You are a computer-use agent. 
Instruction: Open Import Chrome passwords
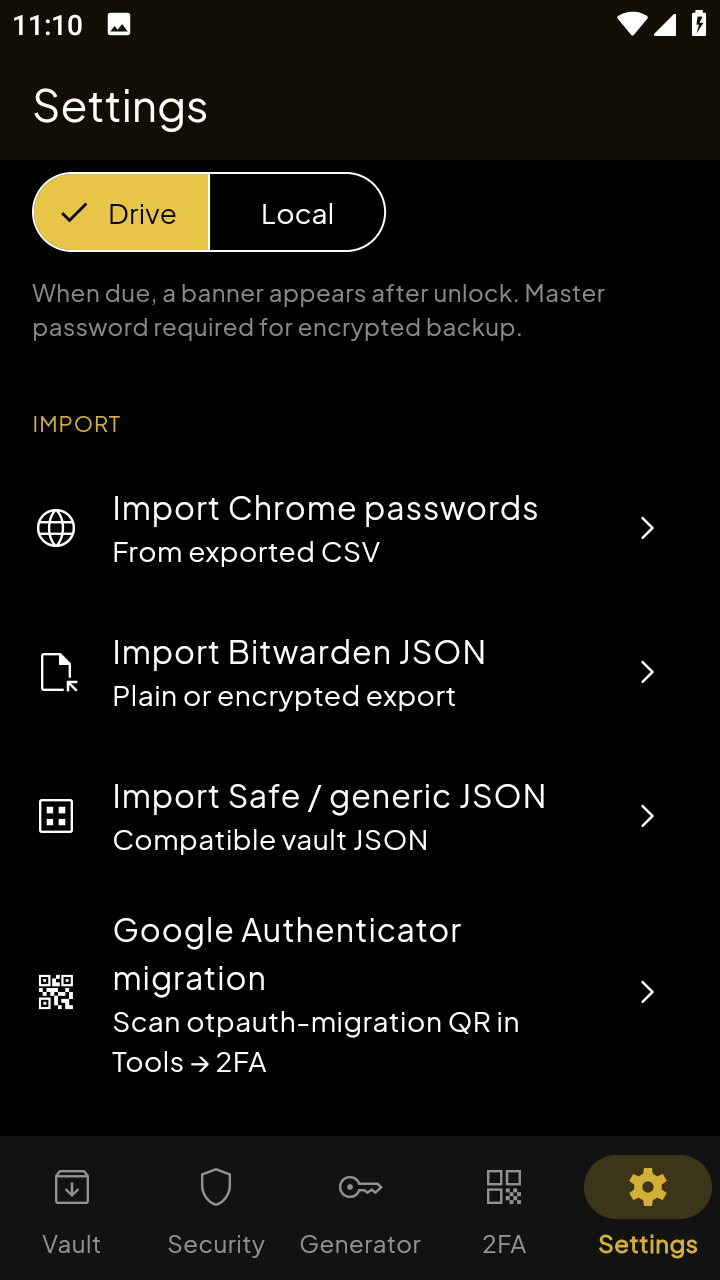[360, 528]
